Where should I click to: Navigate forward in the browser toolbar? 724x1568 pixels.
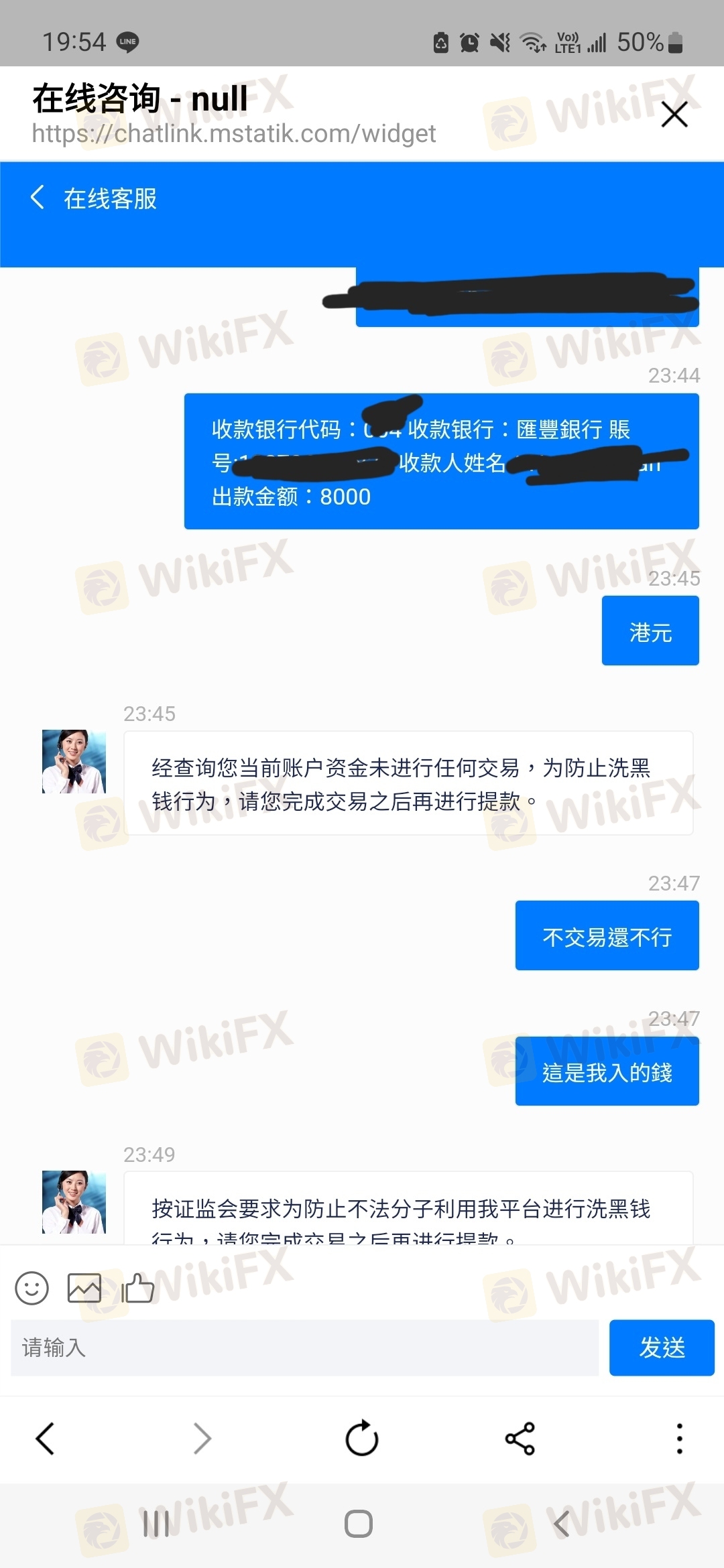pyautogui.click(x=202, y=1439)
